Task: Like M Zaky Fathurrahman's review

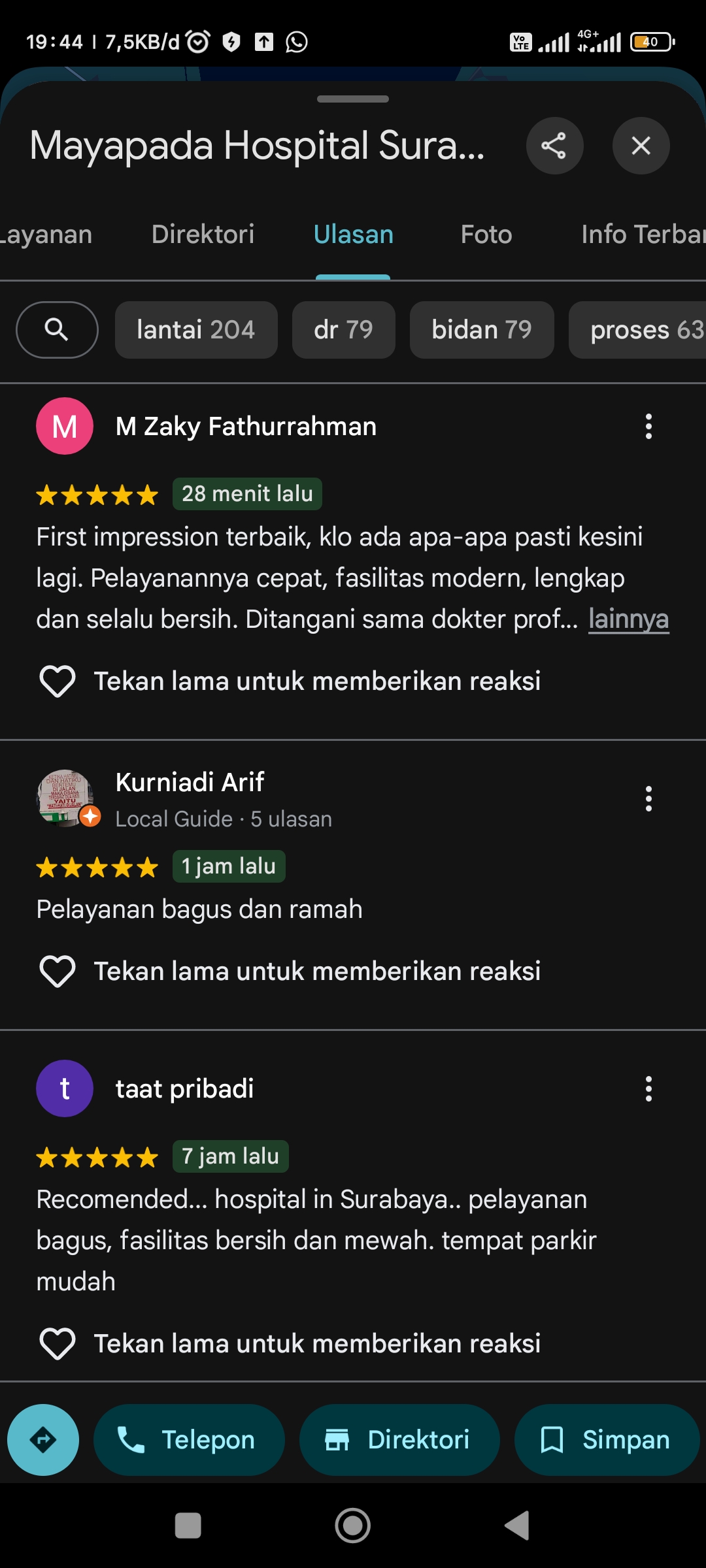Action: pos(58,681)
